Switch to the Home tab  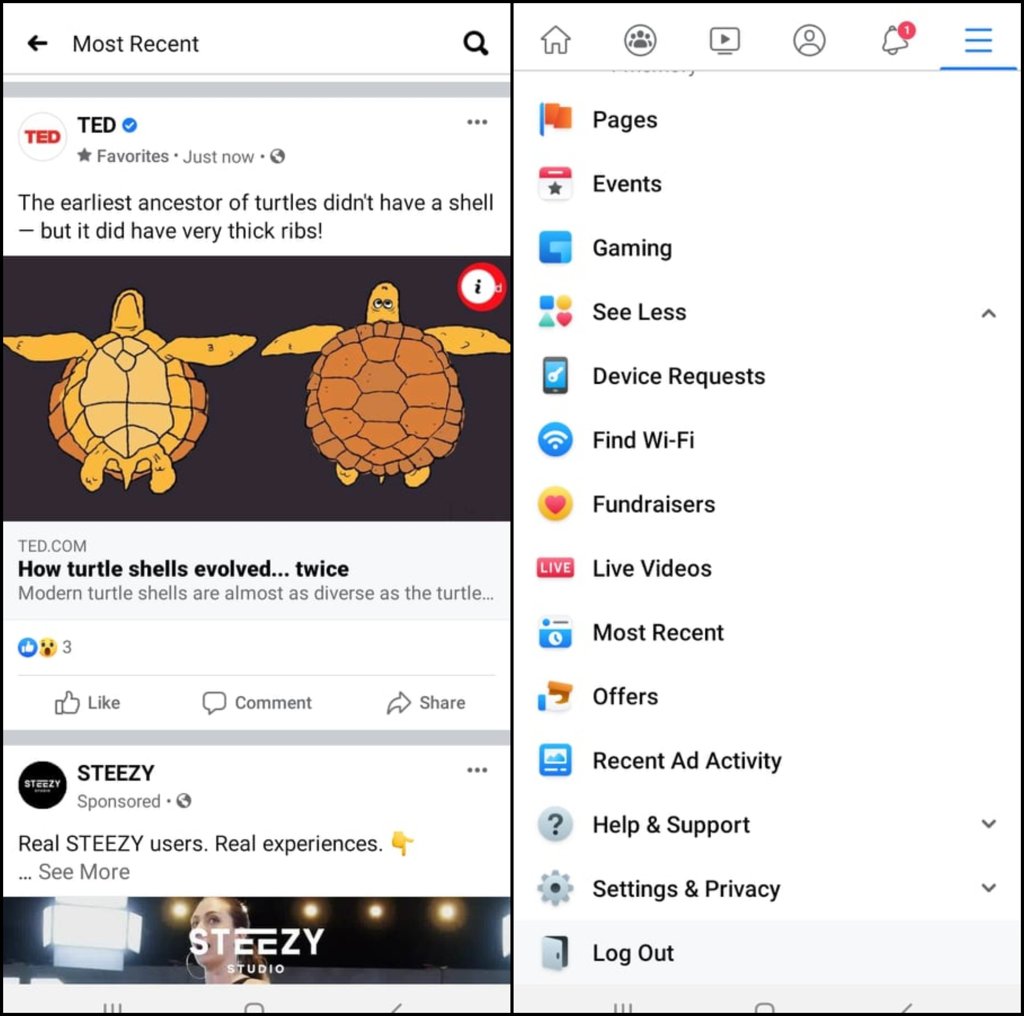click(555, 40)
